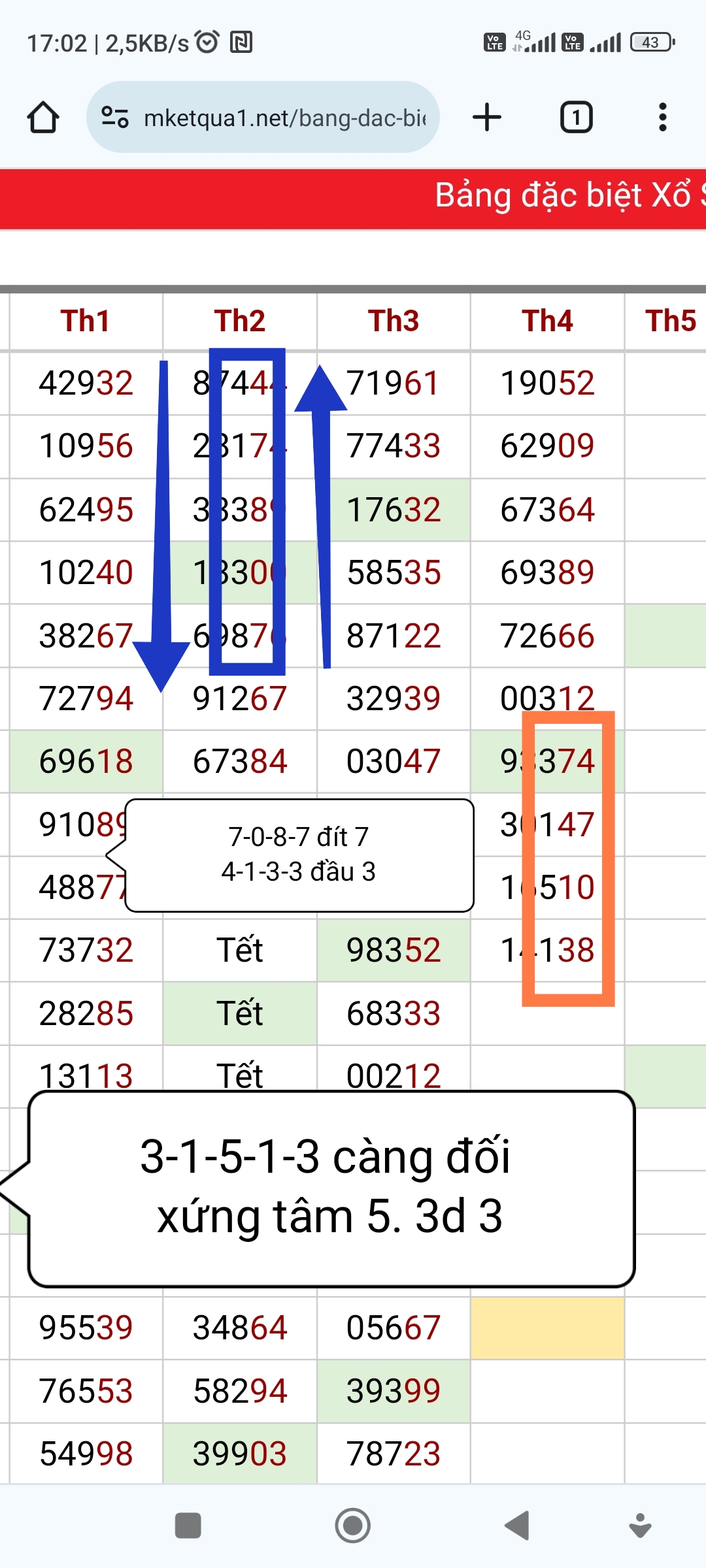Open recent apps with square button
This screenshot has height=1568, width=706.
click(188, 1526)
